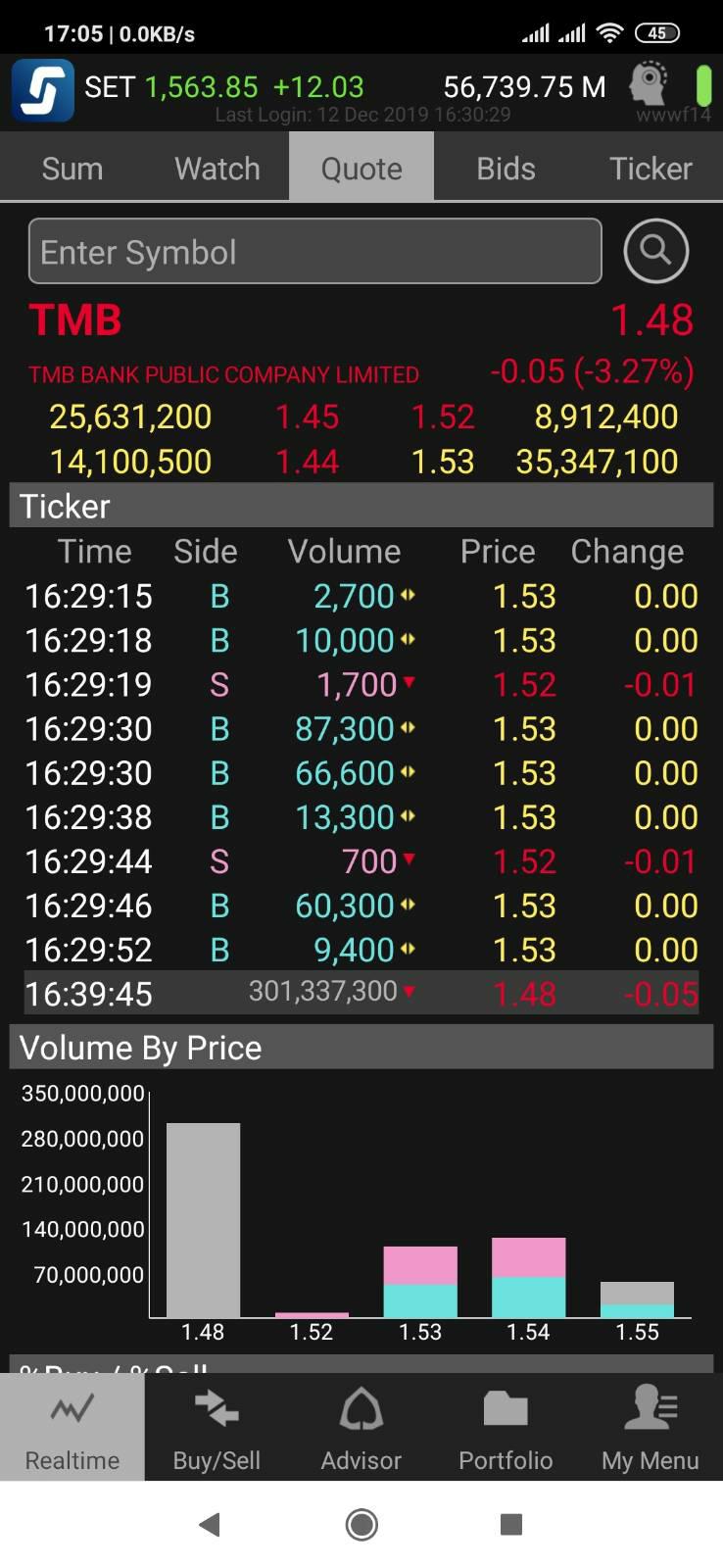This screenshot has height=1568, width=723.
Task: Go to Buy/Sell
Action: click(x=217, y=1428)
